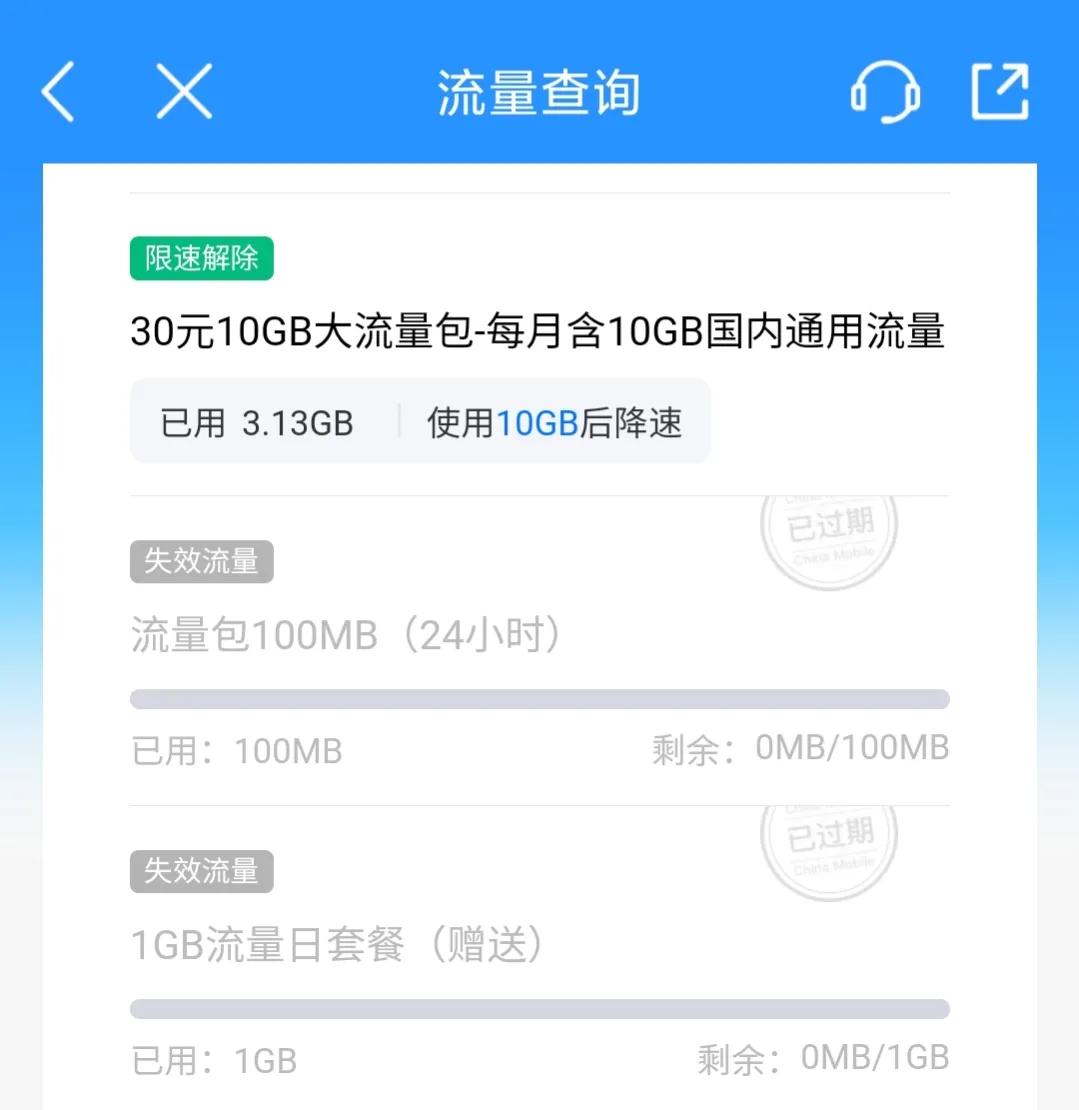Image resolution: width=1079 pixels, height=1110 pixels.
Task: Click the progress bar under 1GB流量日套餐
Action: tap(540, 1007)
